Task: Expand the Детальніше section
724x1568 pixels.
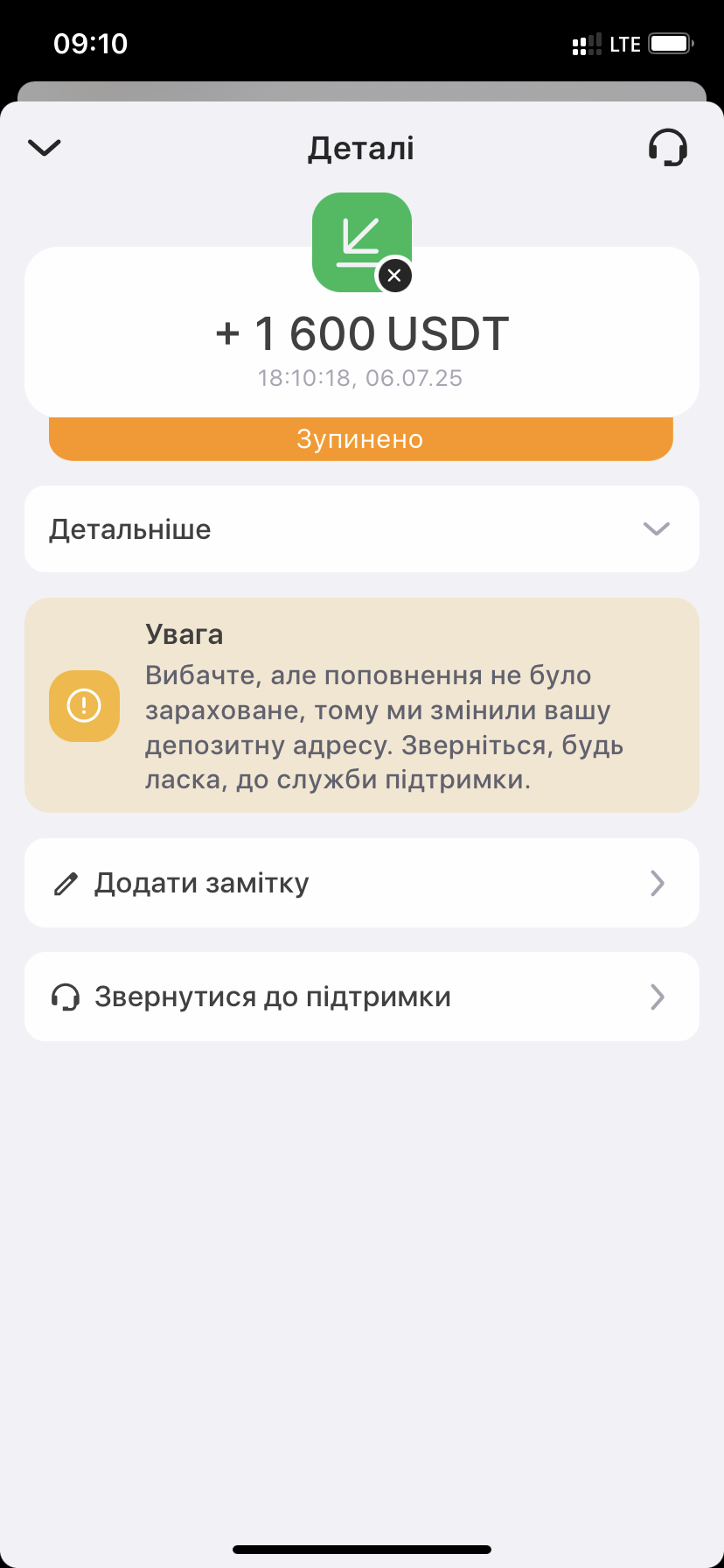Action: pos(362,529)
